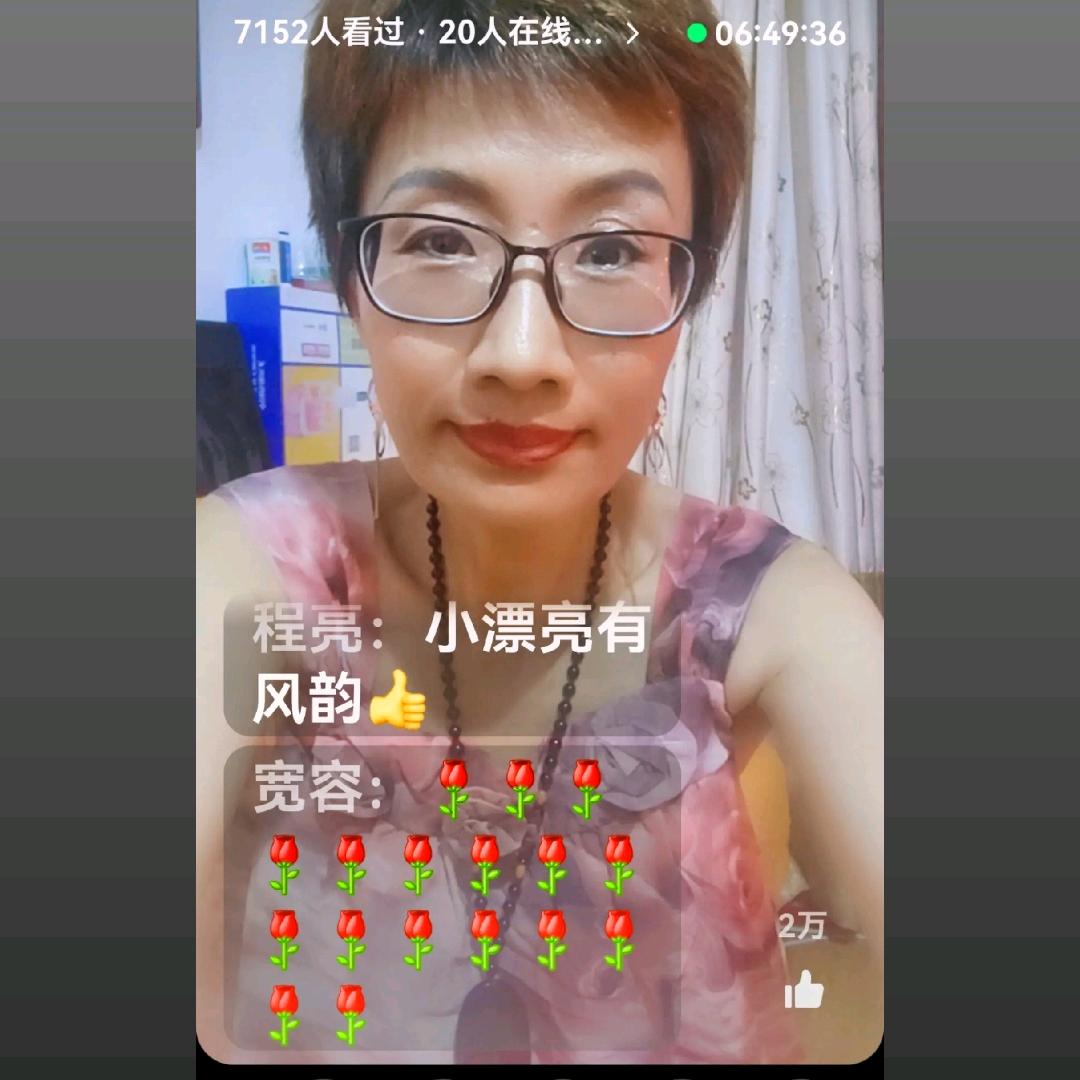
Task: Tap the thumbs-up like icon
Action: 803,991
